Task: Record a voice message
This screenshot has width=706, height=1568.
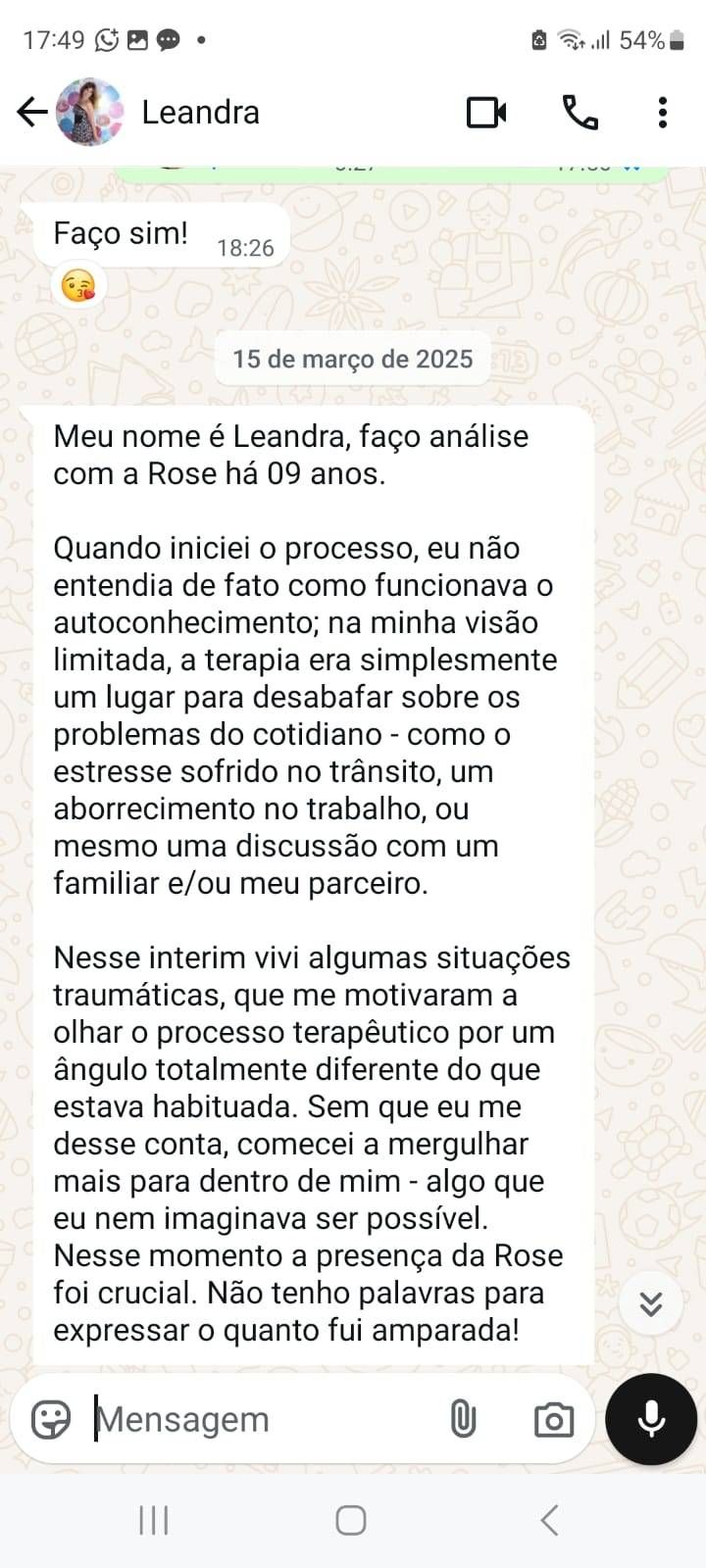Action: click(x=651, y=1419)
